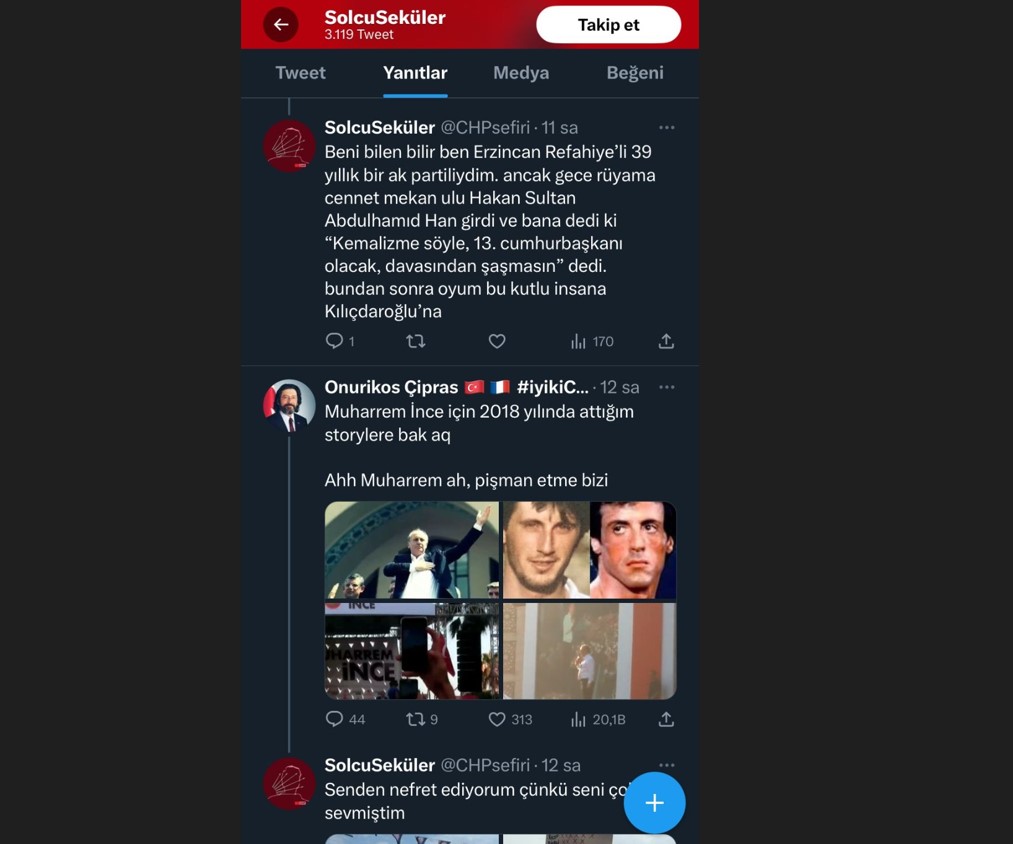Viewport: 1013px width, 844px height.
Task: Open the Beğeni tab
Action: 634,73
